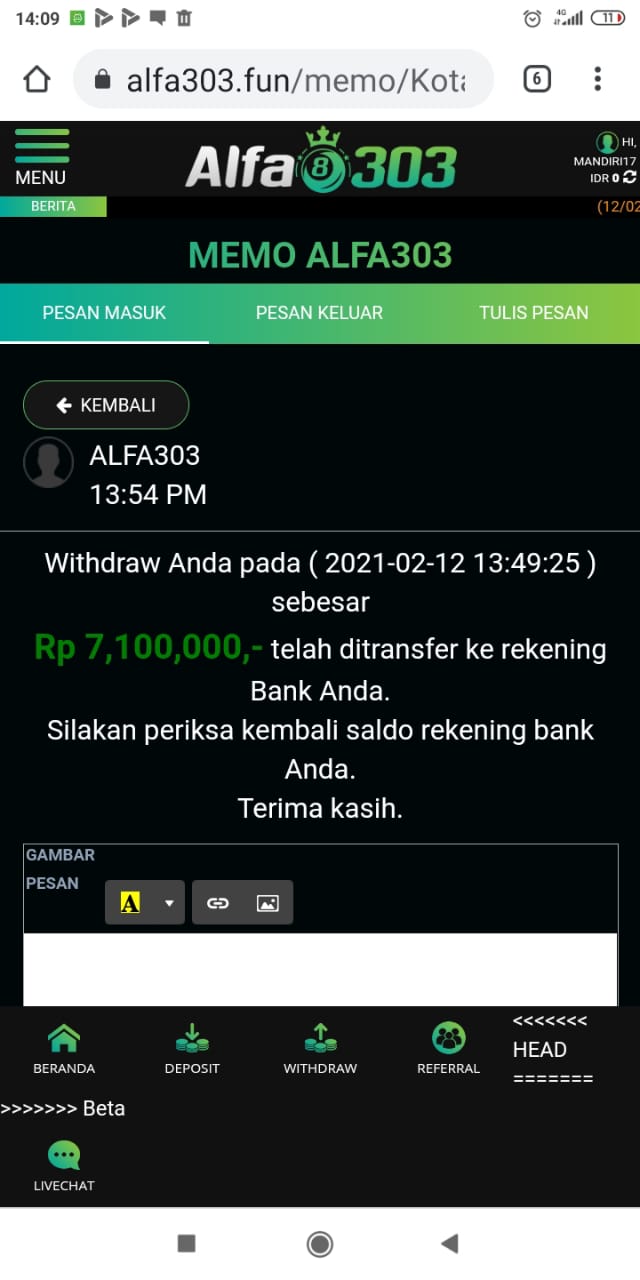
Task: Open the text highlight color picker
Action: click(130, 903)
